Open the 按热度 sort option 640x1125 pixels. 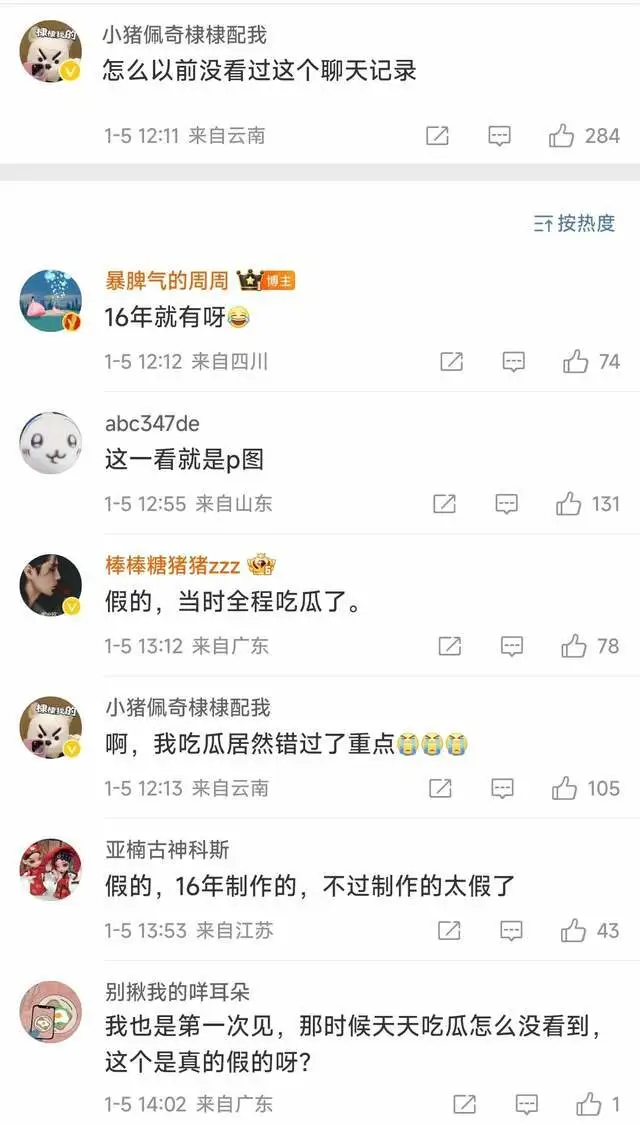575,224
